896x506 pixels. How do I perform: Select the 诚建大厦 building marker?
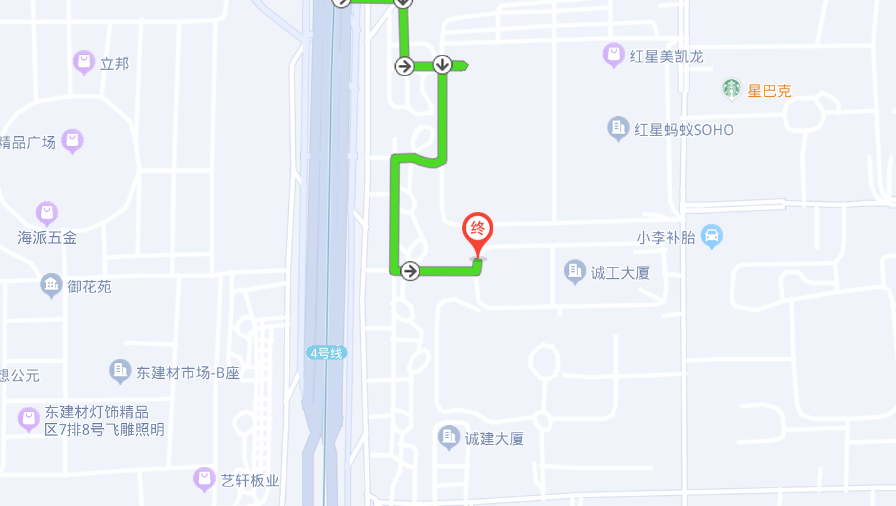pyautogui.click(x=449, y=437)
